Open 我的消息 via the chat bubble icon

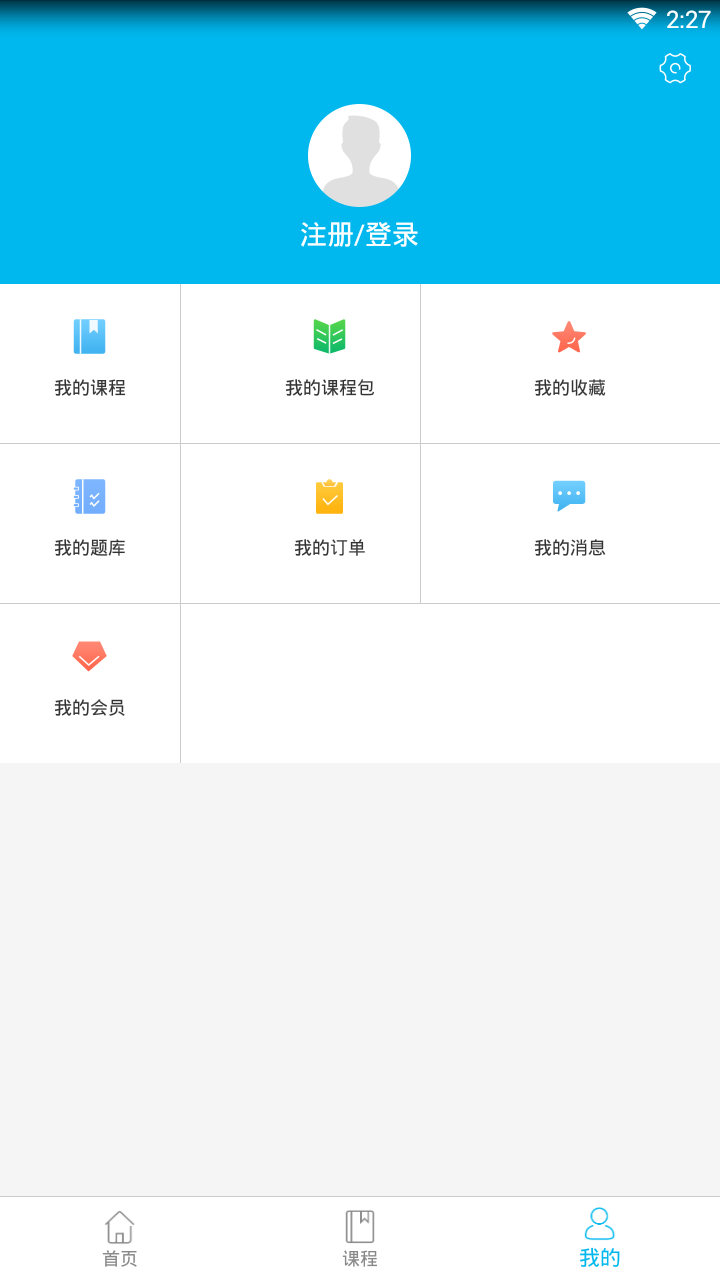[x=570, y=493]
